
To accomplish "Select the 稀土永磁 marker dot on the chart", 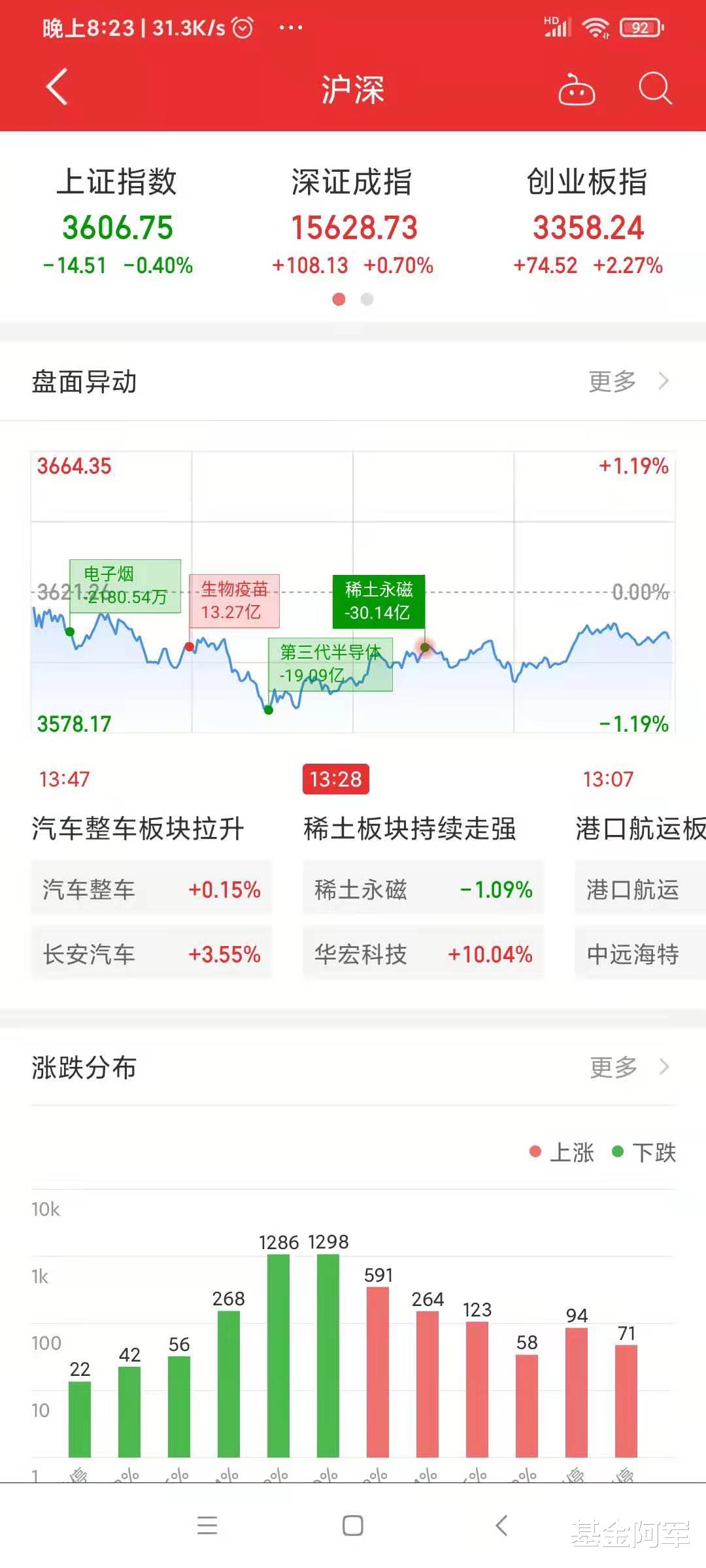I will coord(425,647).
